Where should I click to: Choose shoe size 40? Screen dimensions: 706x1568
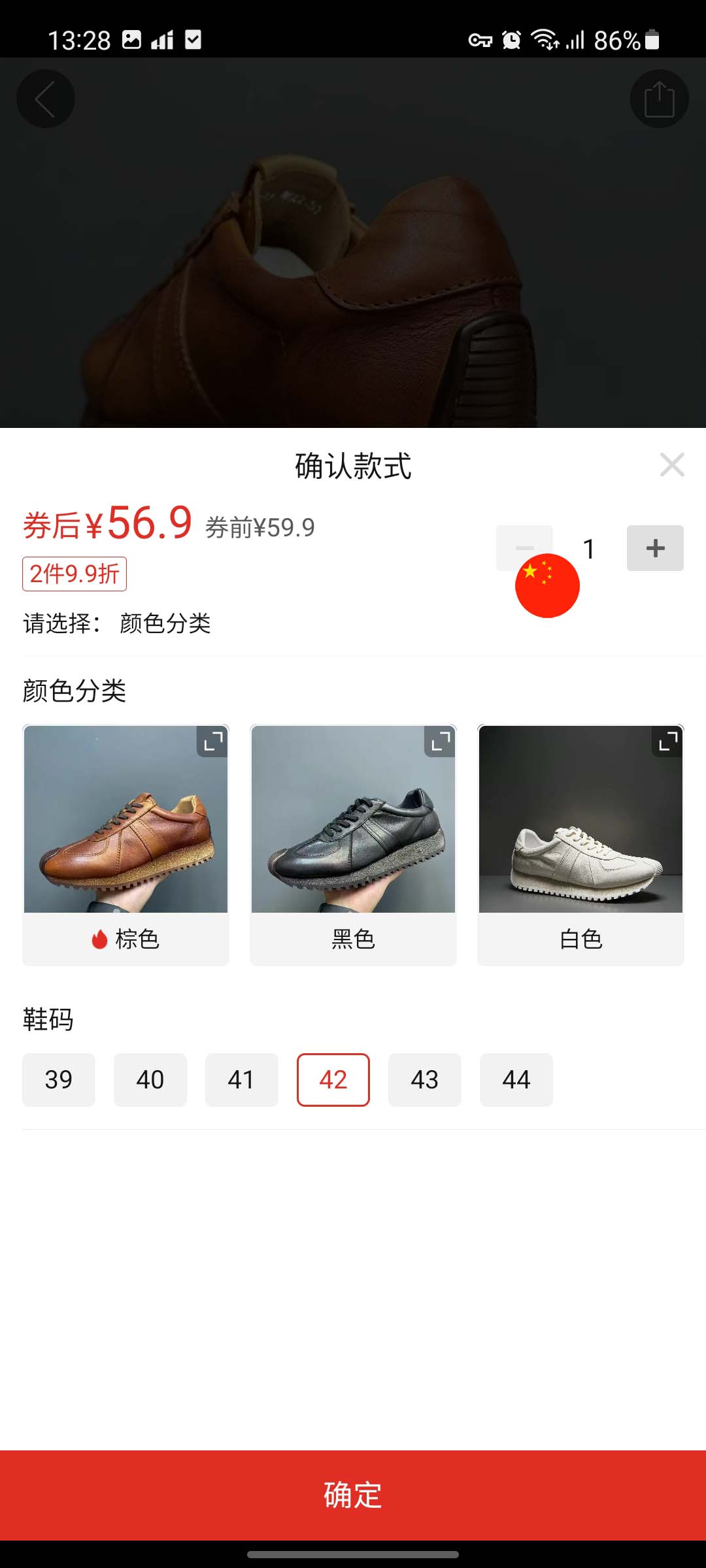pos(150,1080)
